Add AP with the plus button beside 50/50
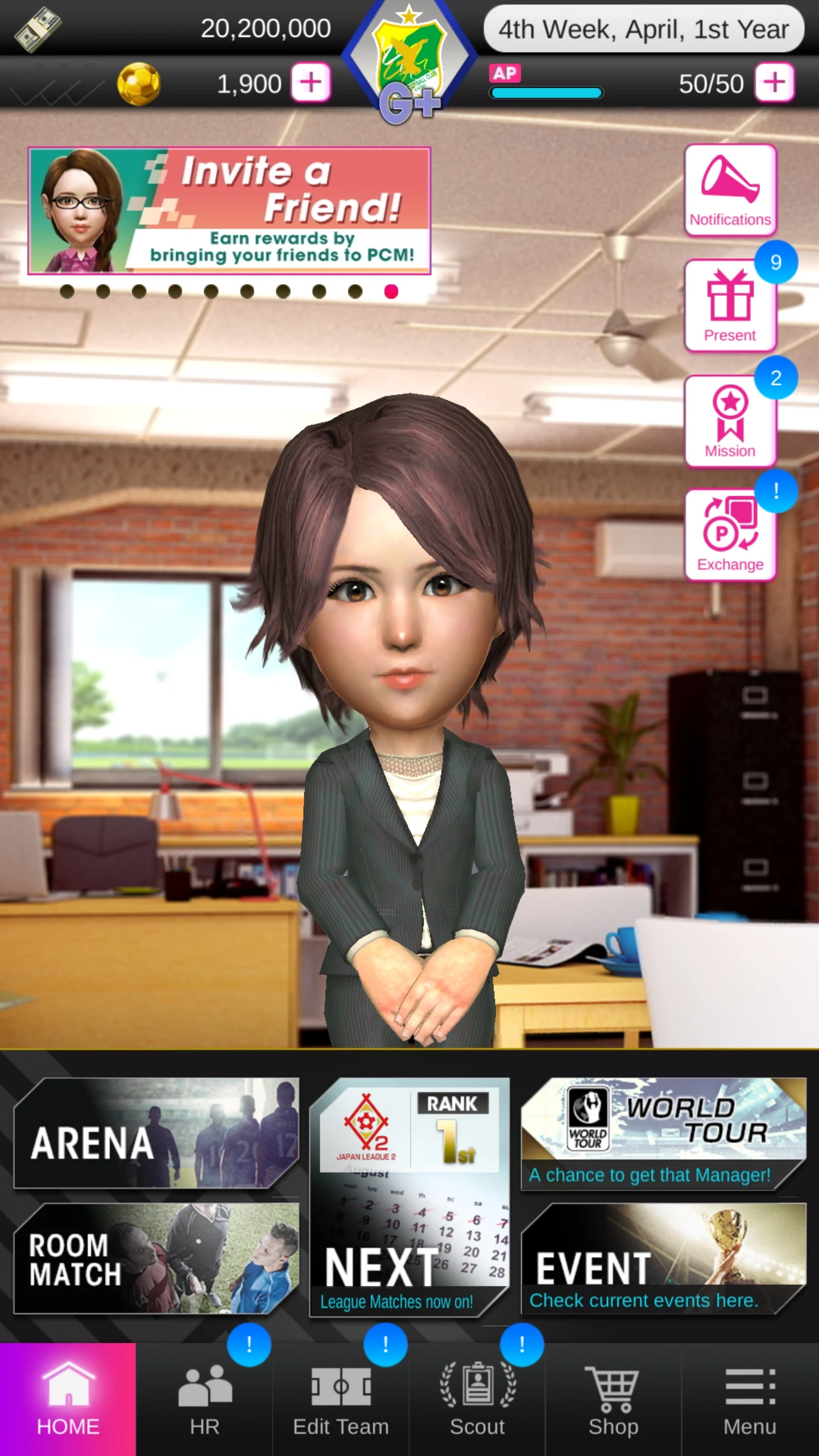This screenshot has height=1456, width=819. point(774,83)
